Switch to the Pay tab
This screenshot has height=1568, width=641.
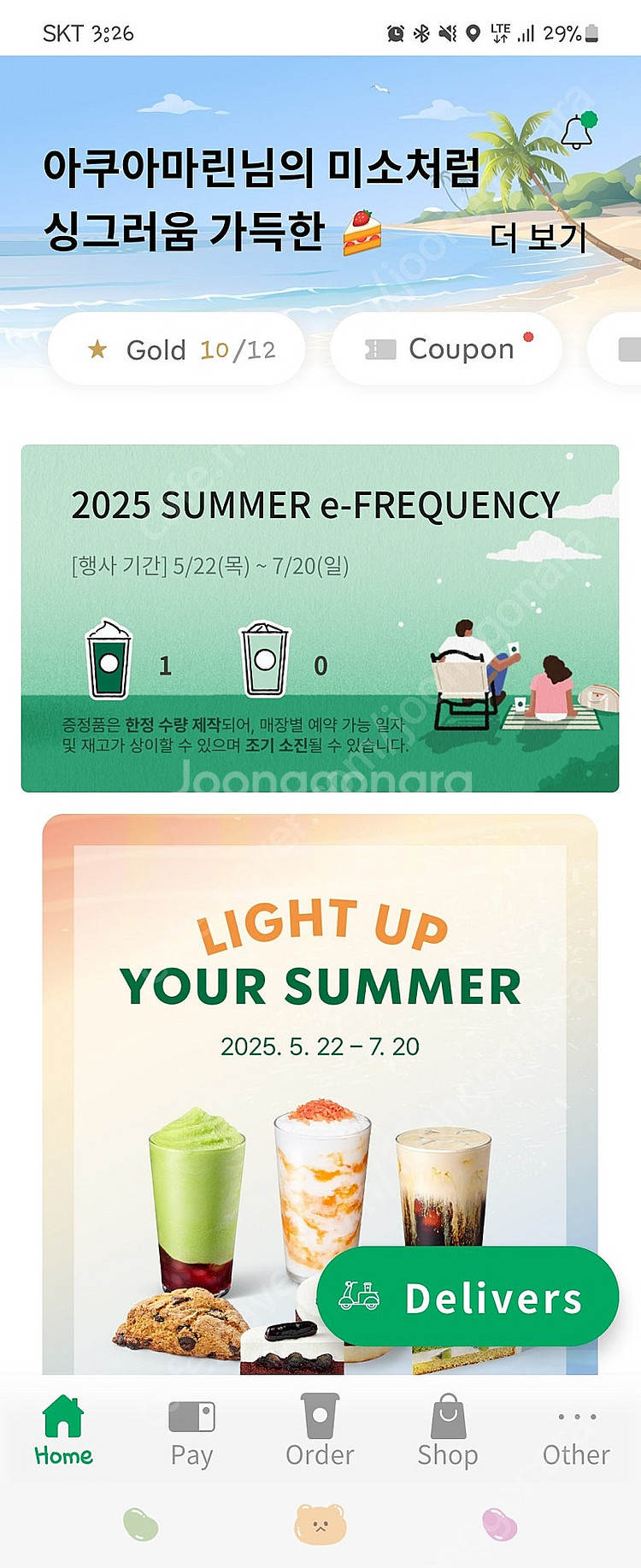[191, 1431]
